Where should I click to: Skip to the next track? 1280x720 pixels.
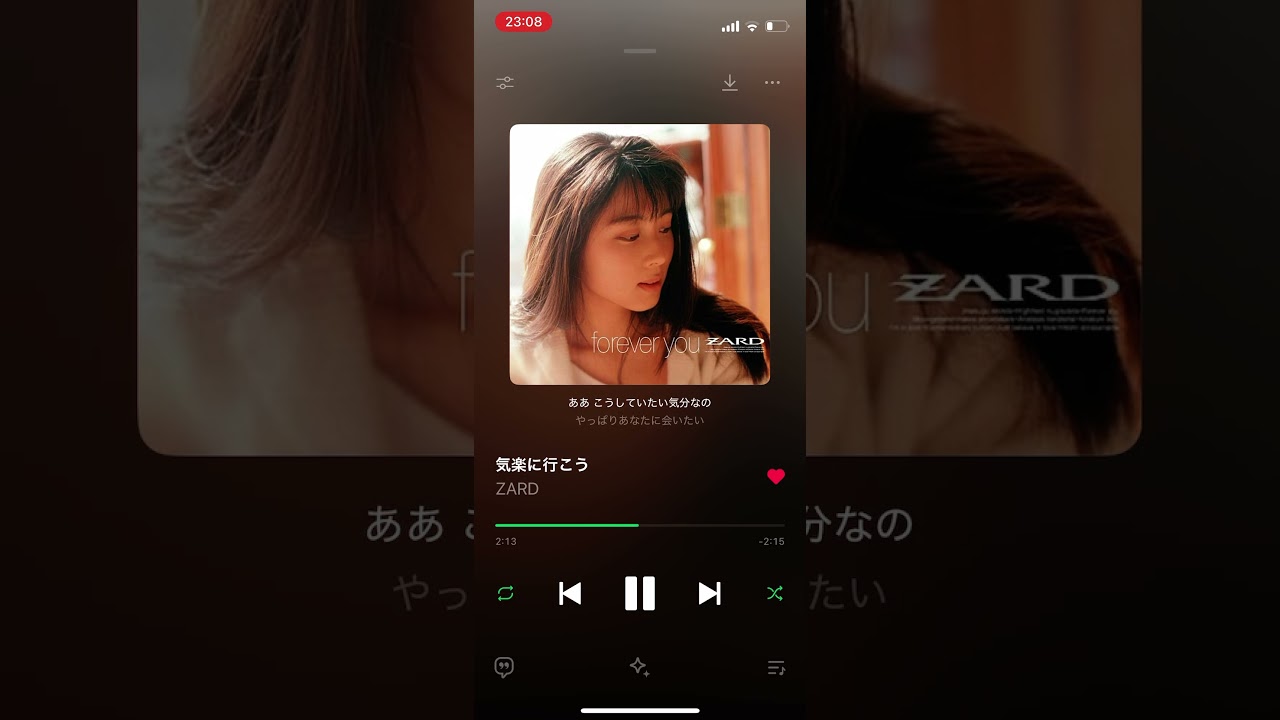pyautogui.click(x=709, y=594)
